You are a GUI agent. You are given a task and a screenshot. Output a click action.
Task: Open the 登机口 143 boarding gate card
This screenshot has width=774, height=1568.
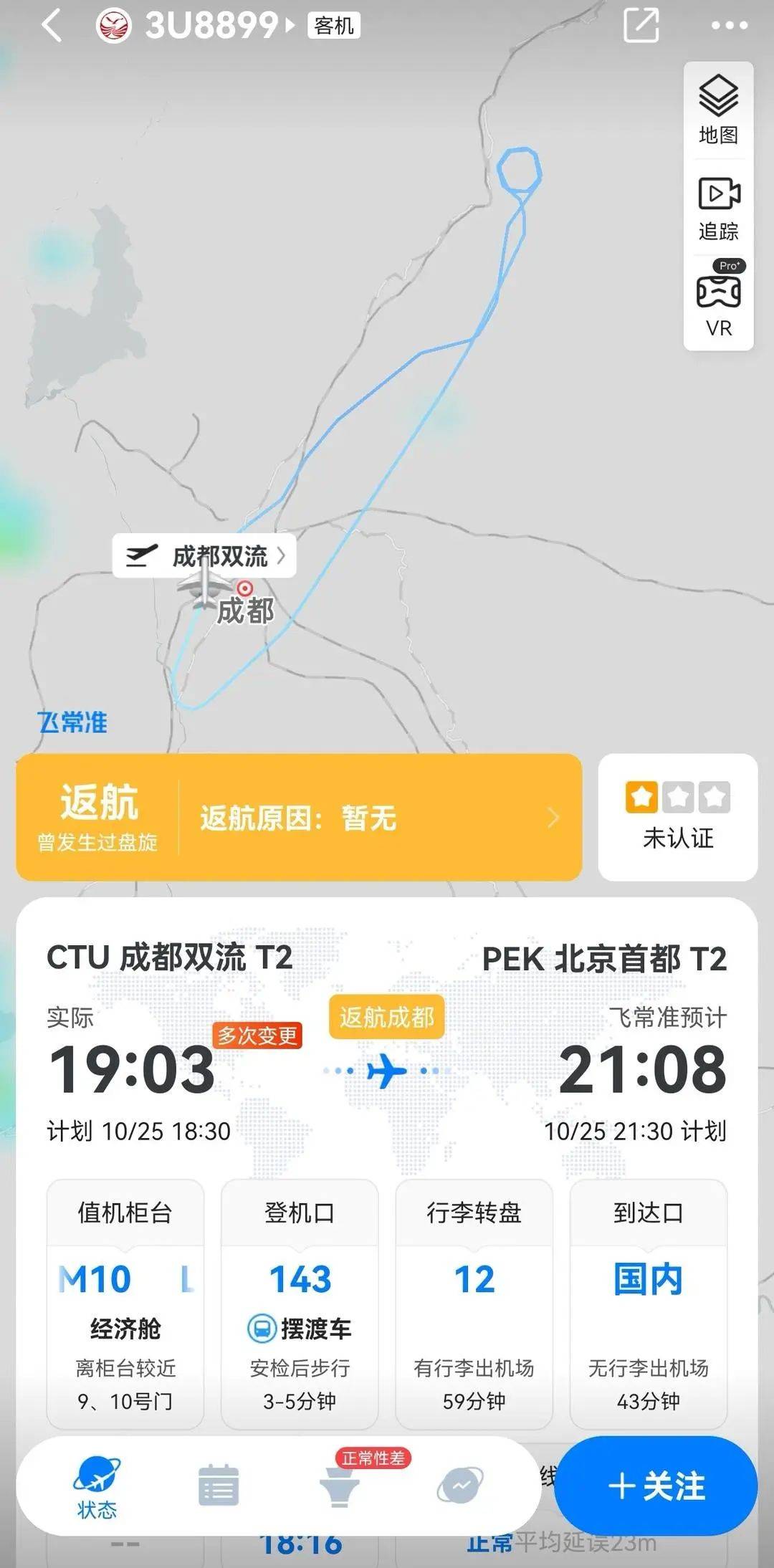pos(300,1304)
